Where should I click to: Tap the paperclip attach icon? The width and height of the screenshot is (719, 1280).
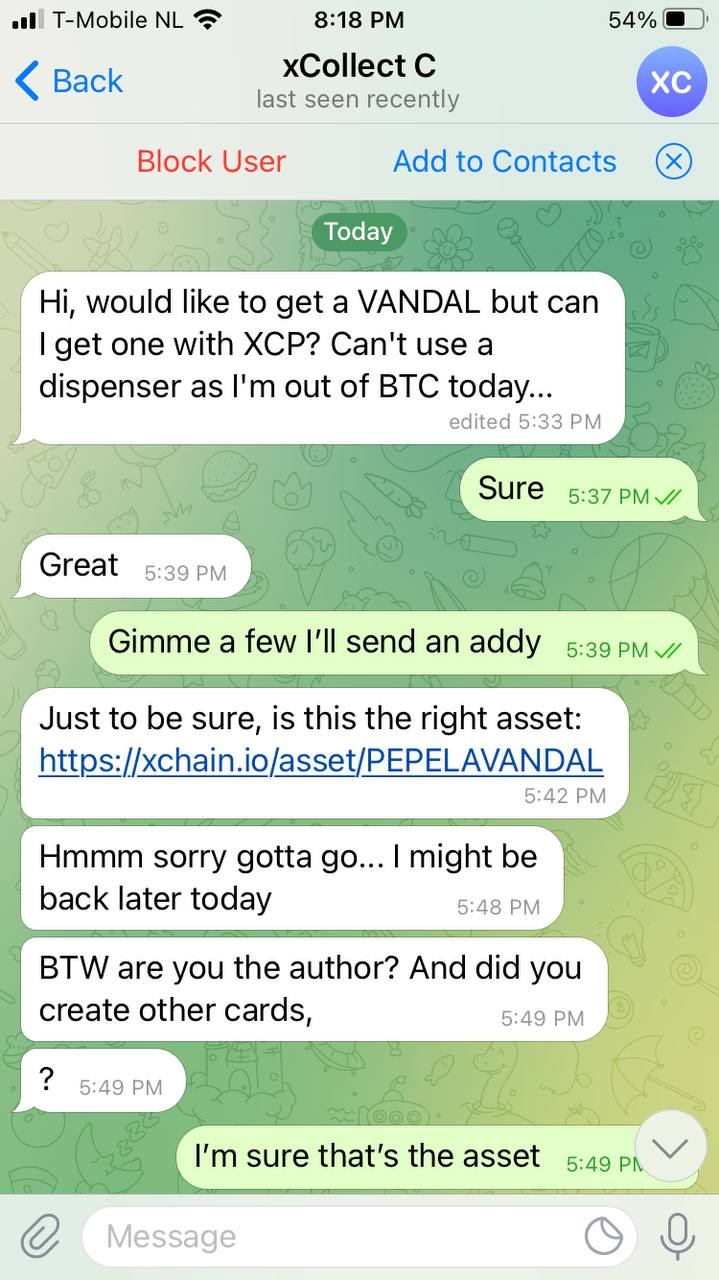tap(40, 1237)
